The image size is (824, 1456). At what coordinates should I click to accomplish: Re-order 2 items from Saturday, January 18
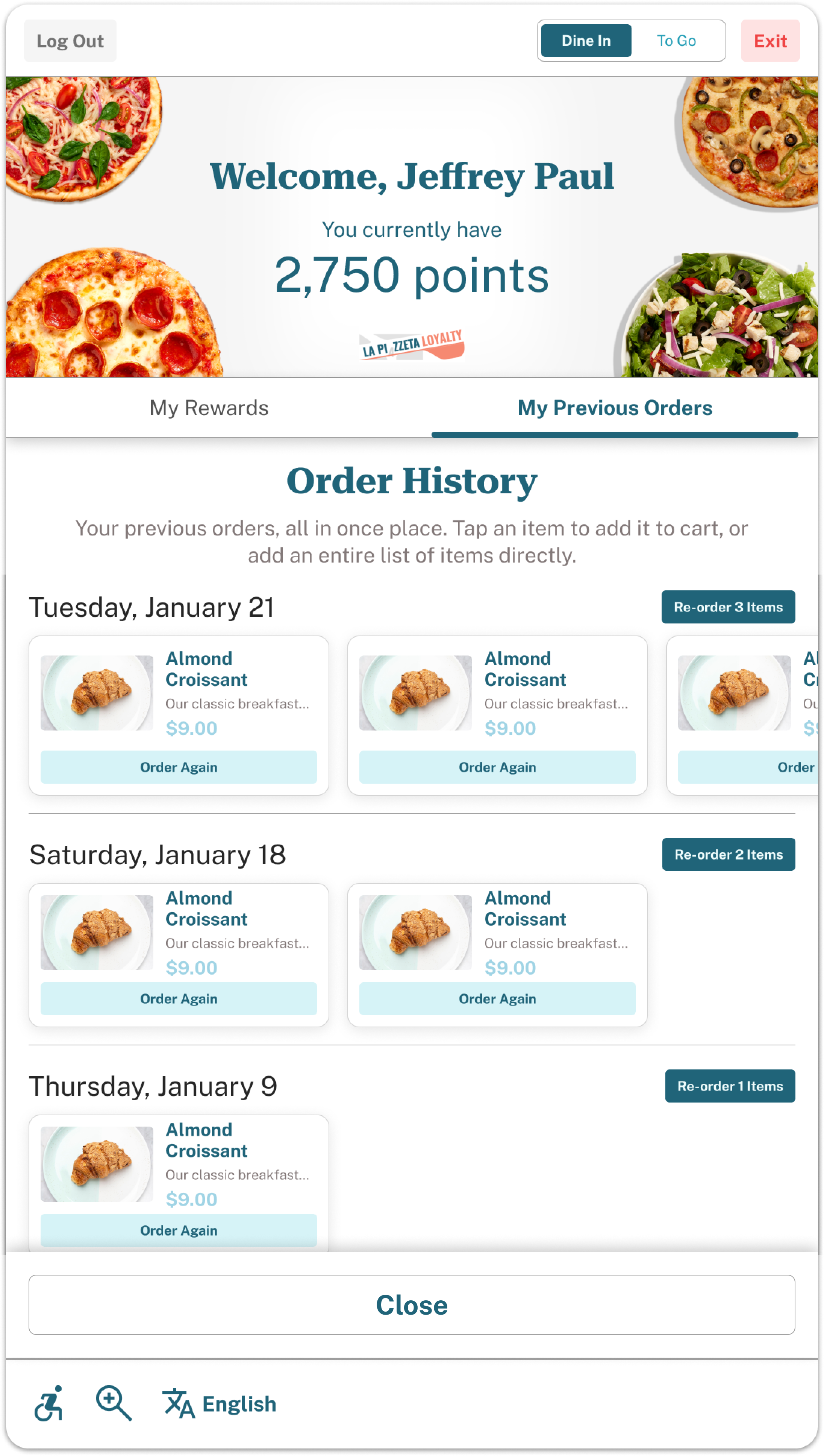[729, 854]
